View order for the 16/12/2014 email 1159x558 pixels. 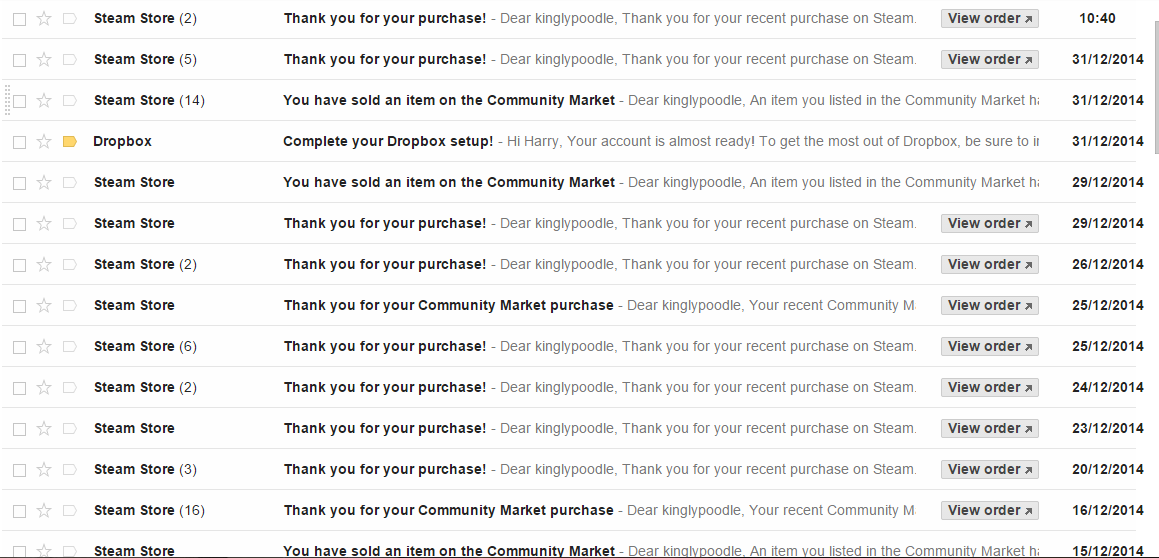tap(989, 510)
